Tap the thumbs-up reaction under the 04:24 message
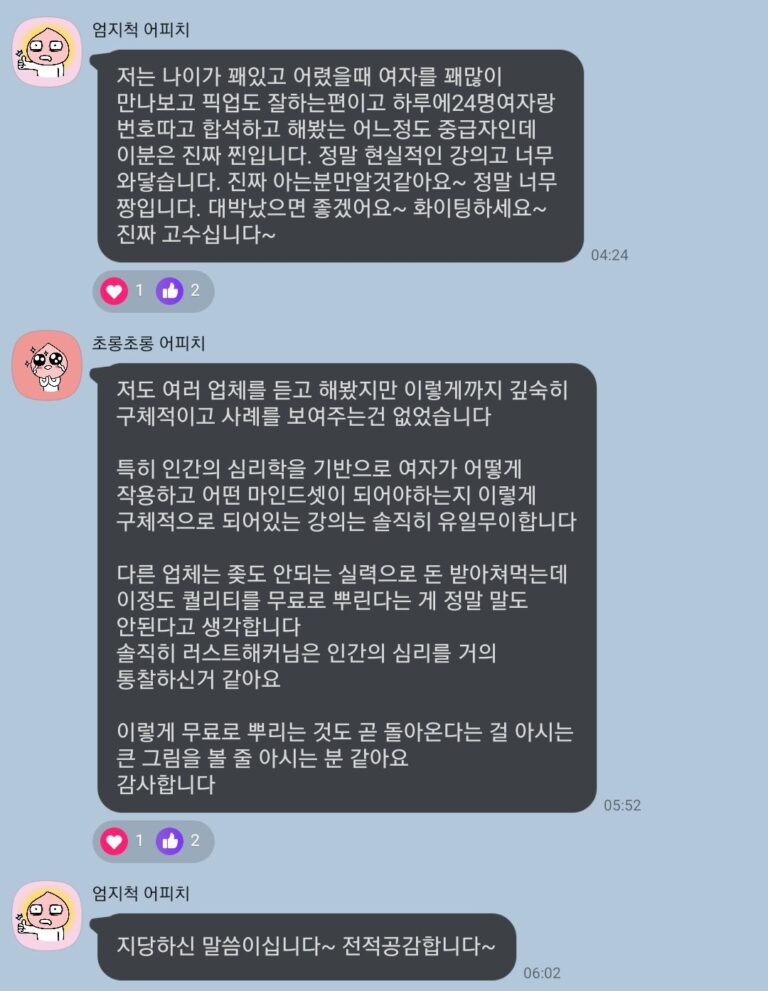The height and width of the screenshot is (991, 768). click(170, 291)
